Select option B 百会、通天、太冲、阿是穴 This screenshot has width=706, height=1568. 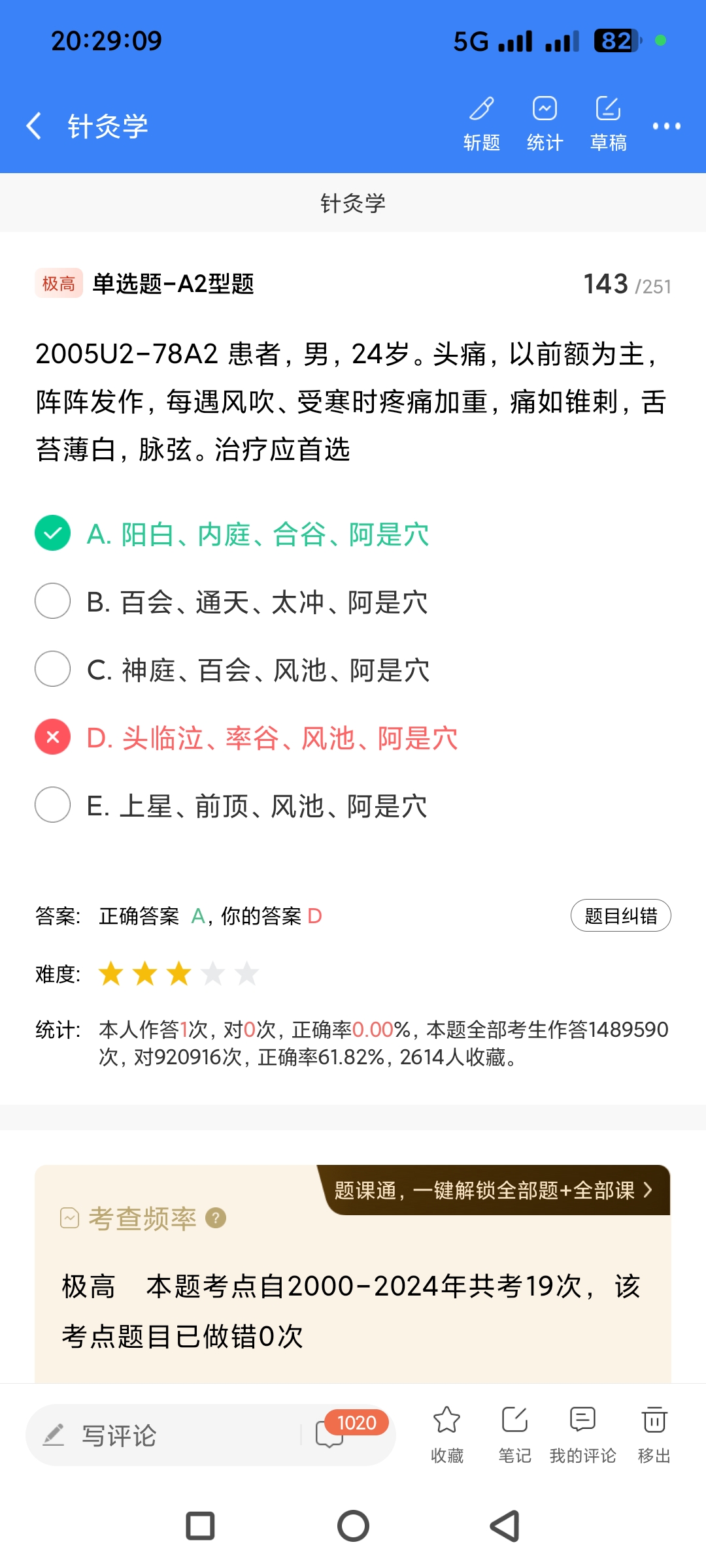pos(256,602)
